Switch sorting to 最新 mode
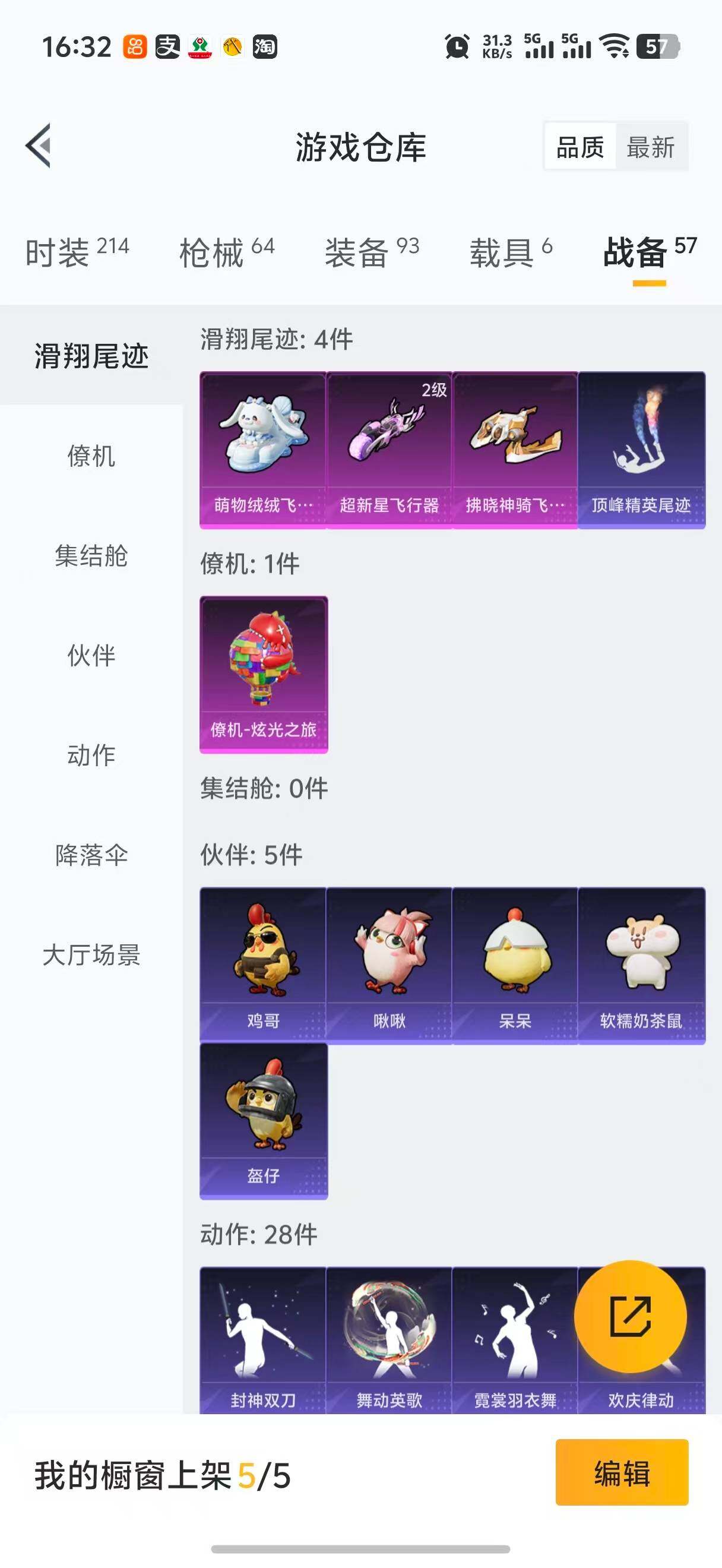 pyautogui.click(x=652, y=147)
